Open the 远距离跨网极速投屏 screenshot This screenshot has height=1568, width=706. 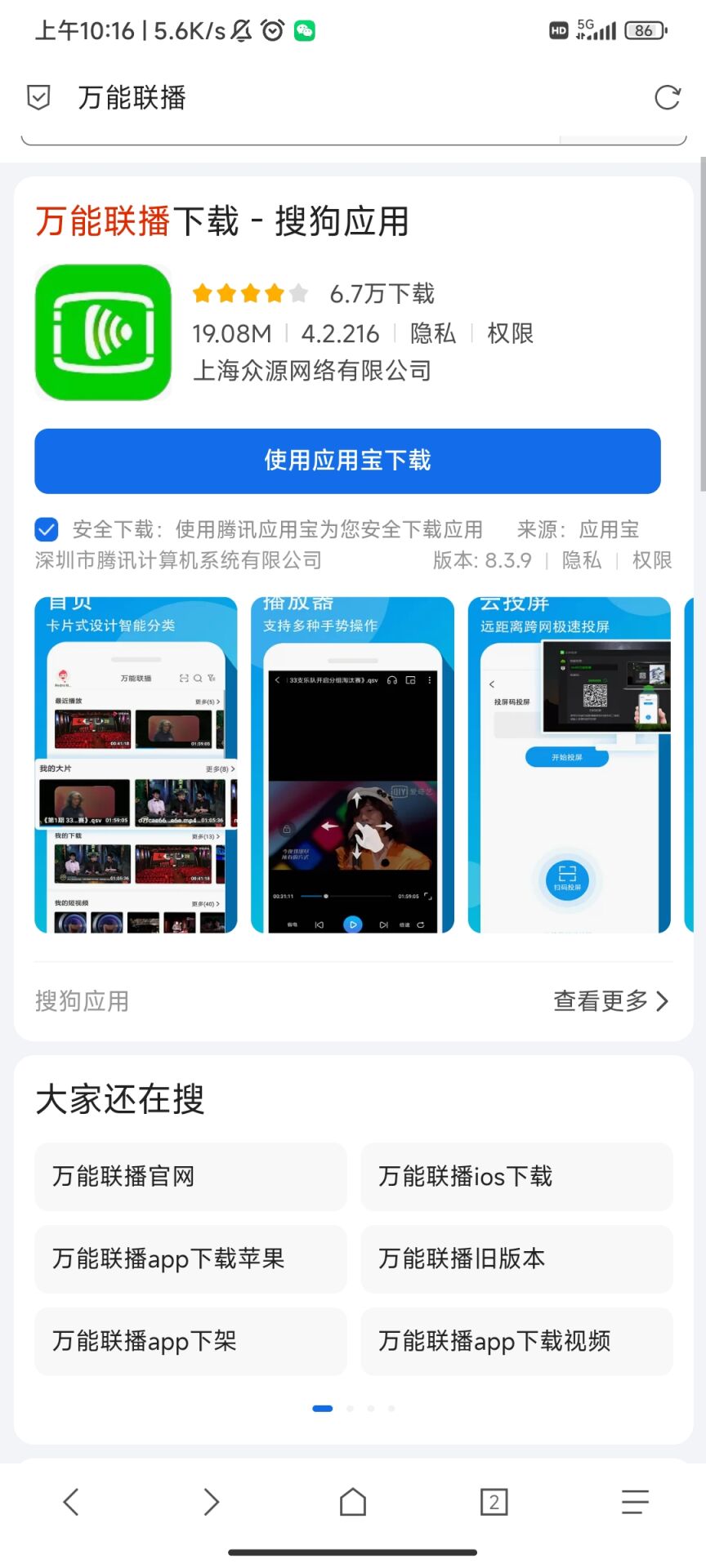[x=569, y=765]
